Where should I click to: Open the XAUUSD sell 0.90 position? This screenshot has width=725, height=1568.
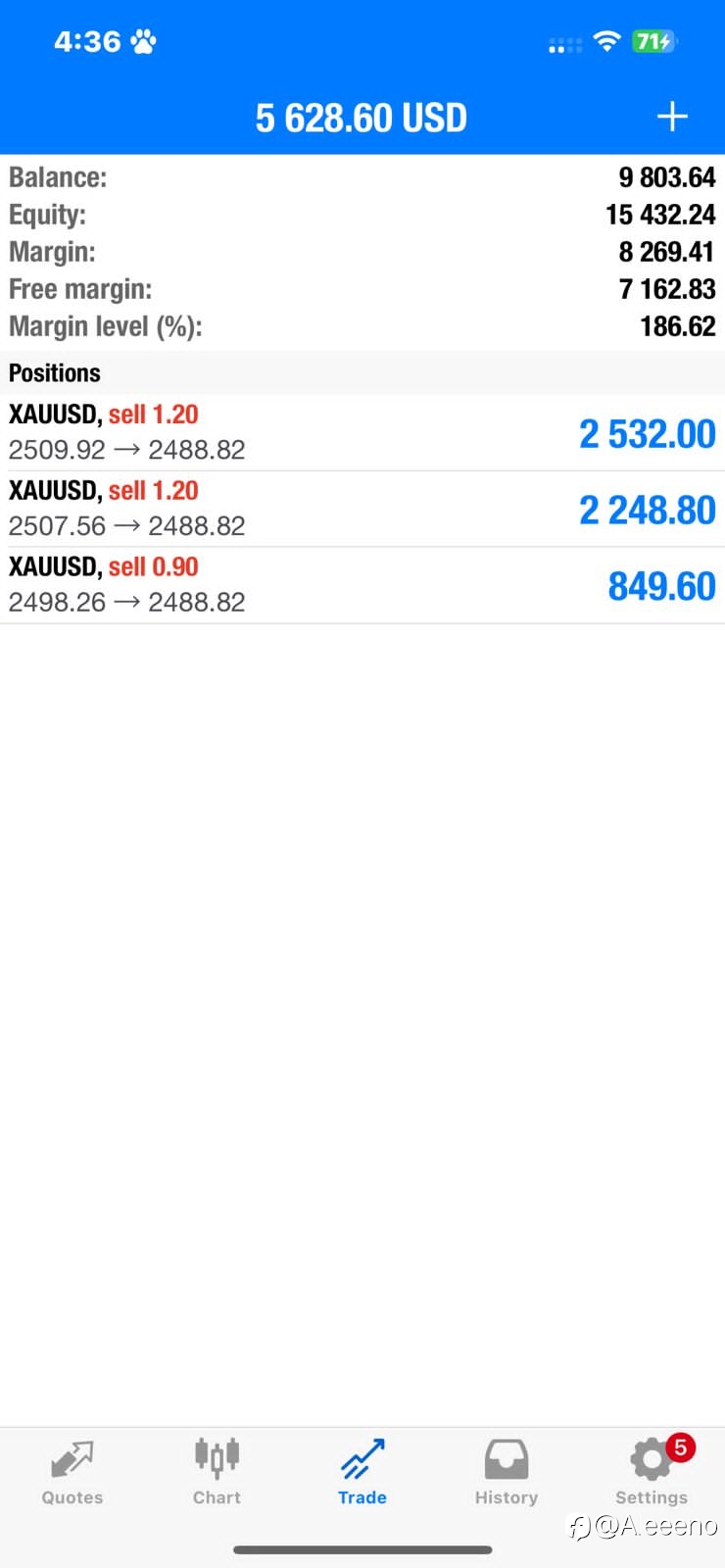(362, 585)
